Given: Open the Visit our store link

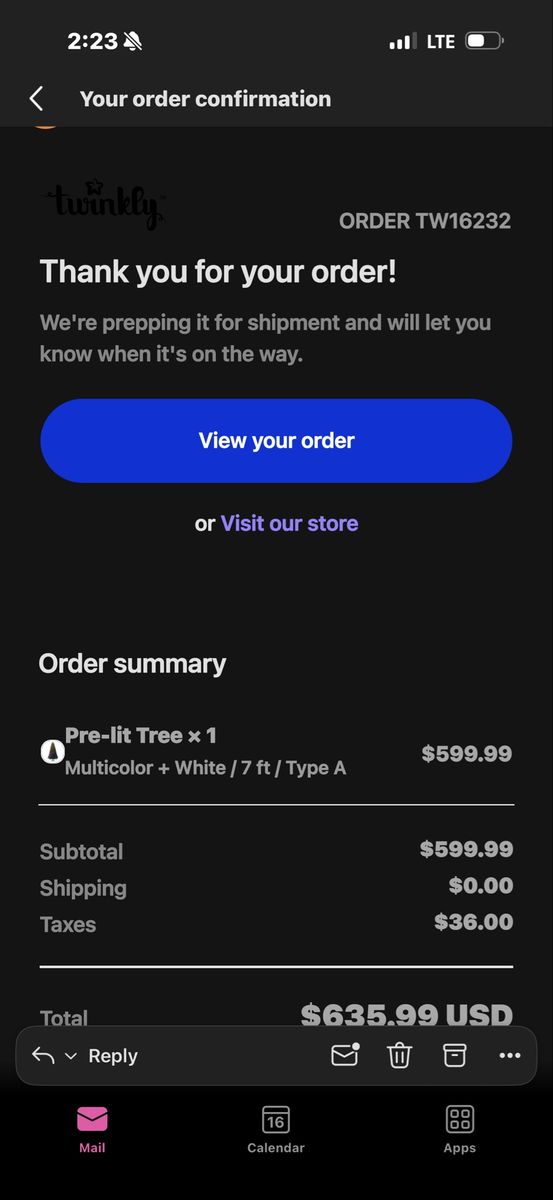Looking at the screenshot, I should pyautogui.click(x=289, y=523).
